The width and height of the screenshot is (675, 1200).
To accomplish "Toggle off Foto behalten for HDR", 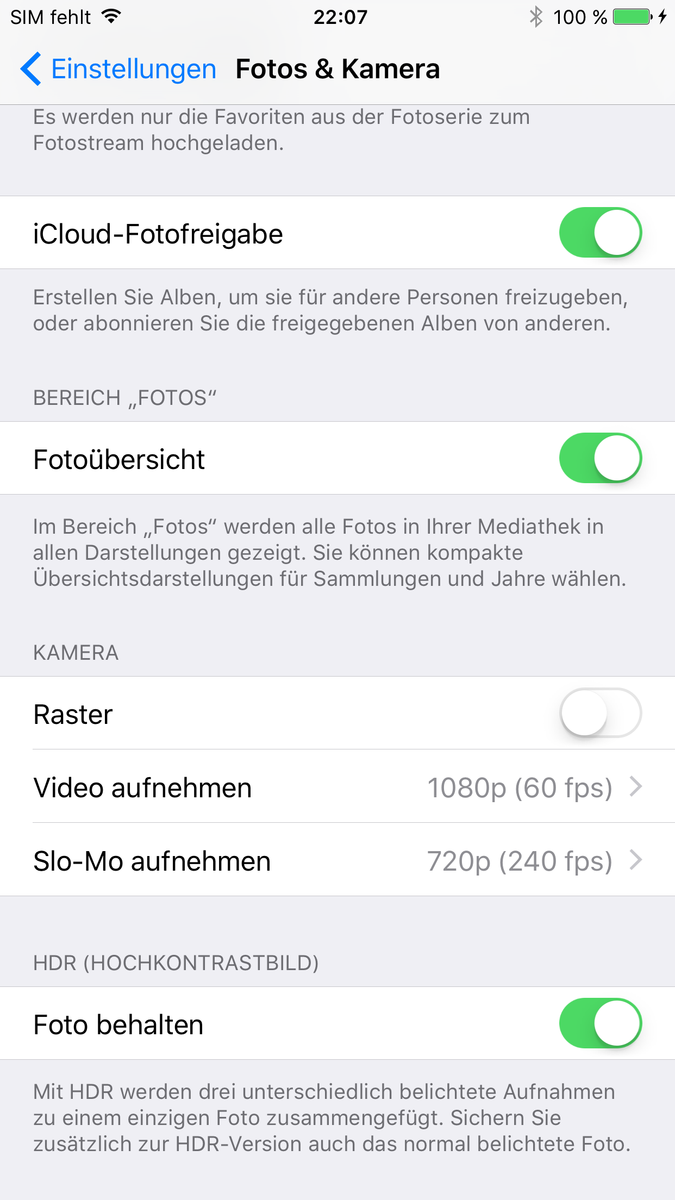I will [599, 1024].
